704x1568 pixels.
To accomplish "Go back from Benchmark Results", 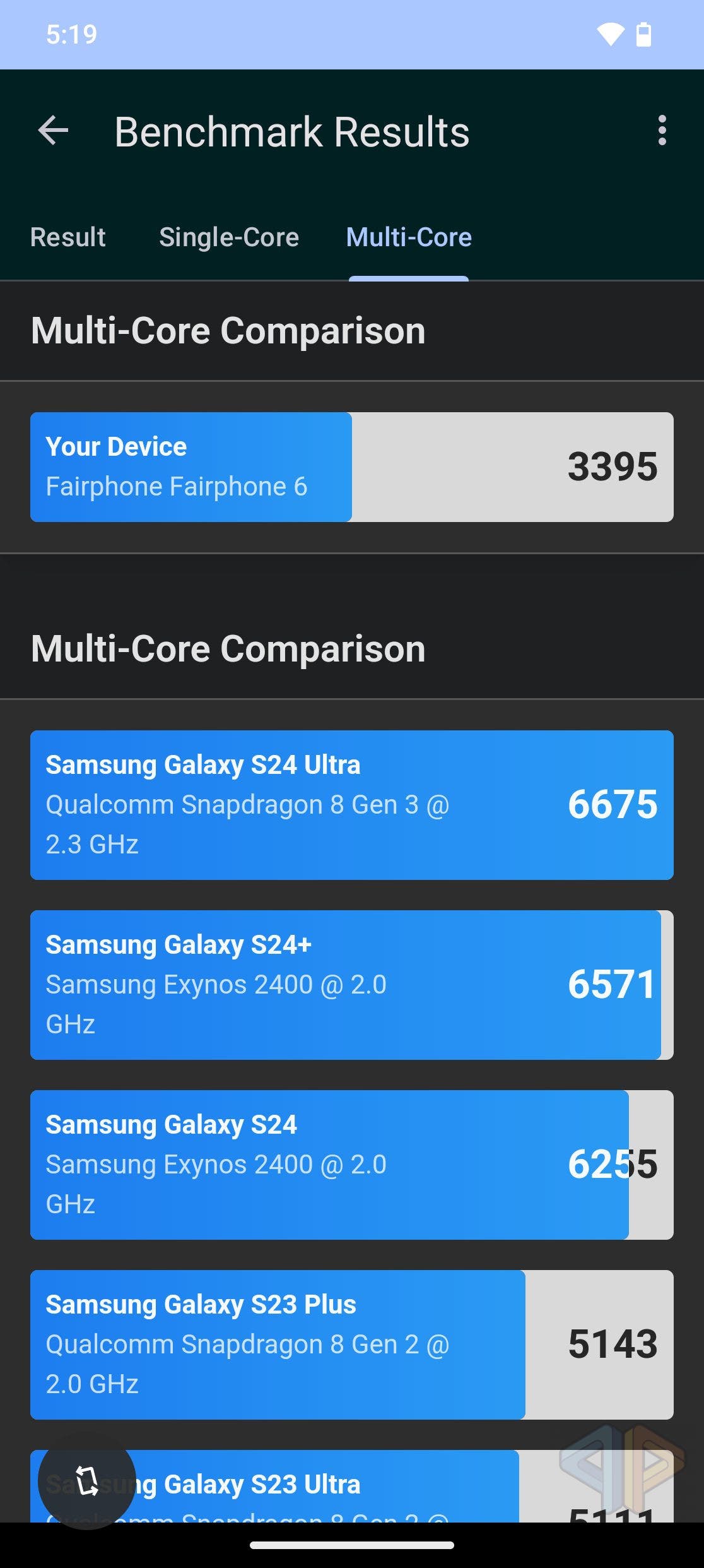I will coord(53,131).
